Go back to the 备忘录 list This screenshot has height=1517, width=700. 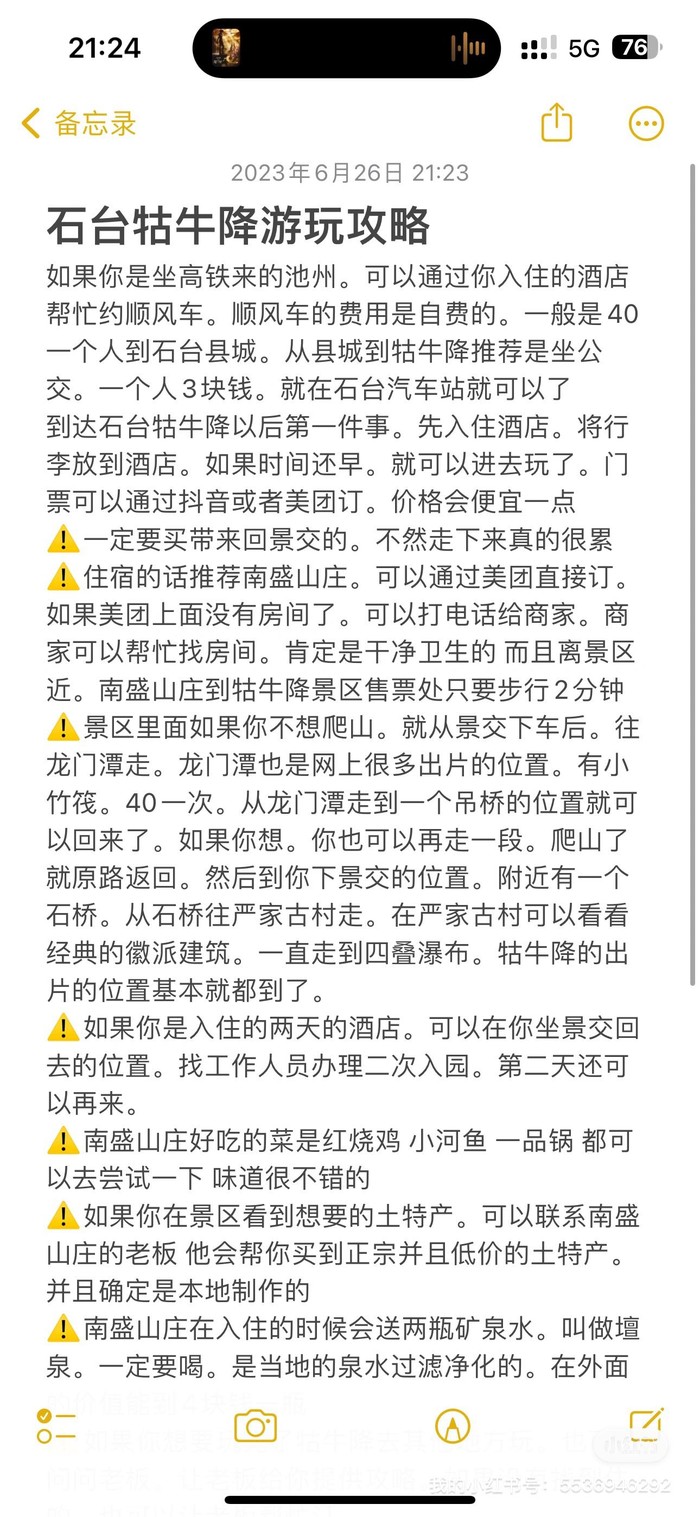point(78,124)
